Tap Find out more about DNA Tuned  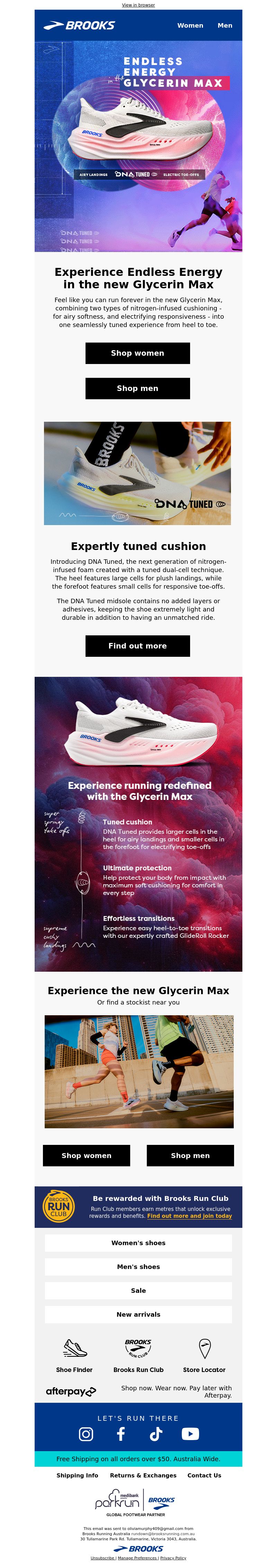pyautogui.click(x=137, y=646)
